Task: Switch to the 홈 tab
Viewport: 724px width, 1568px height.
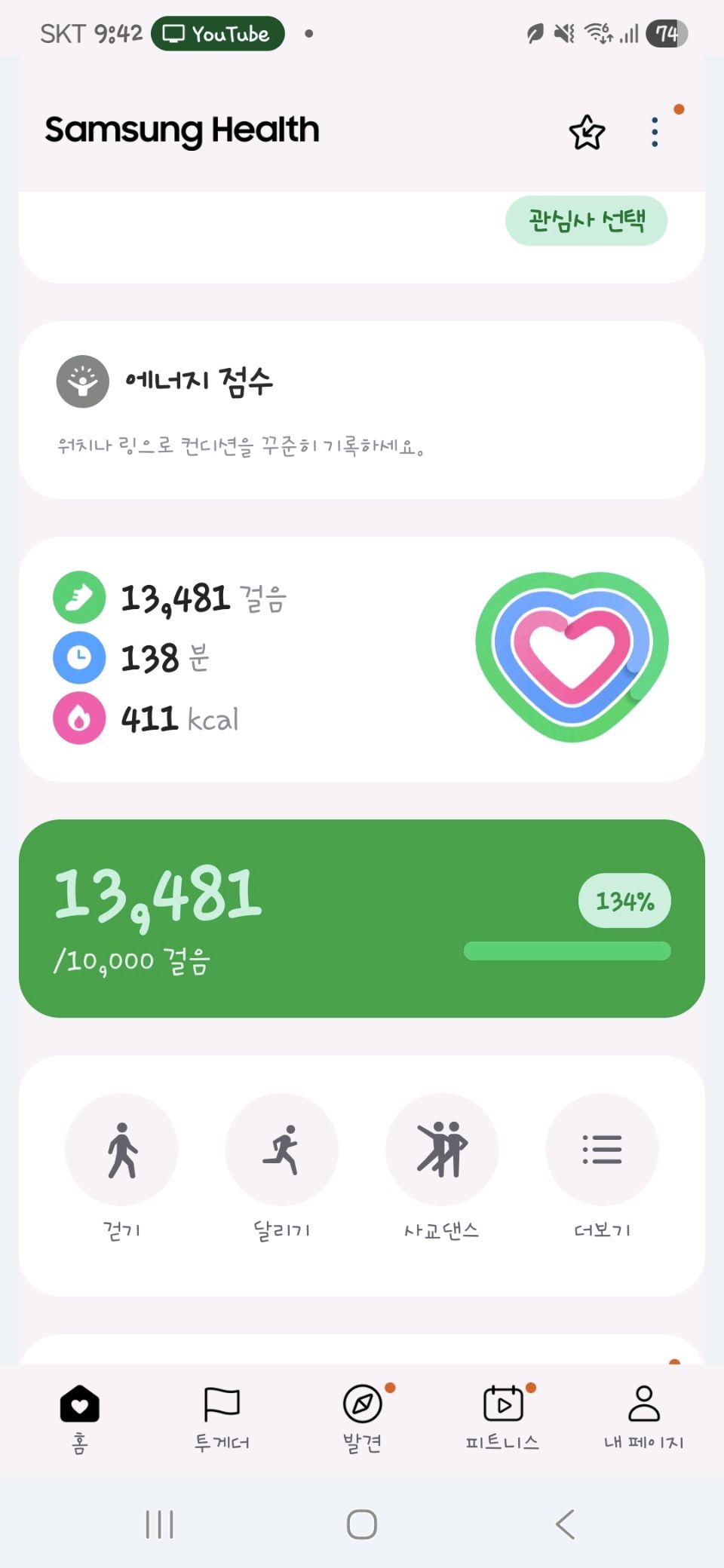Action: coord(80,1417)
